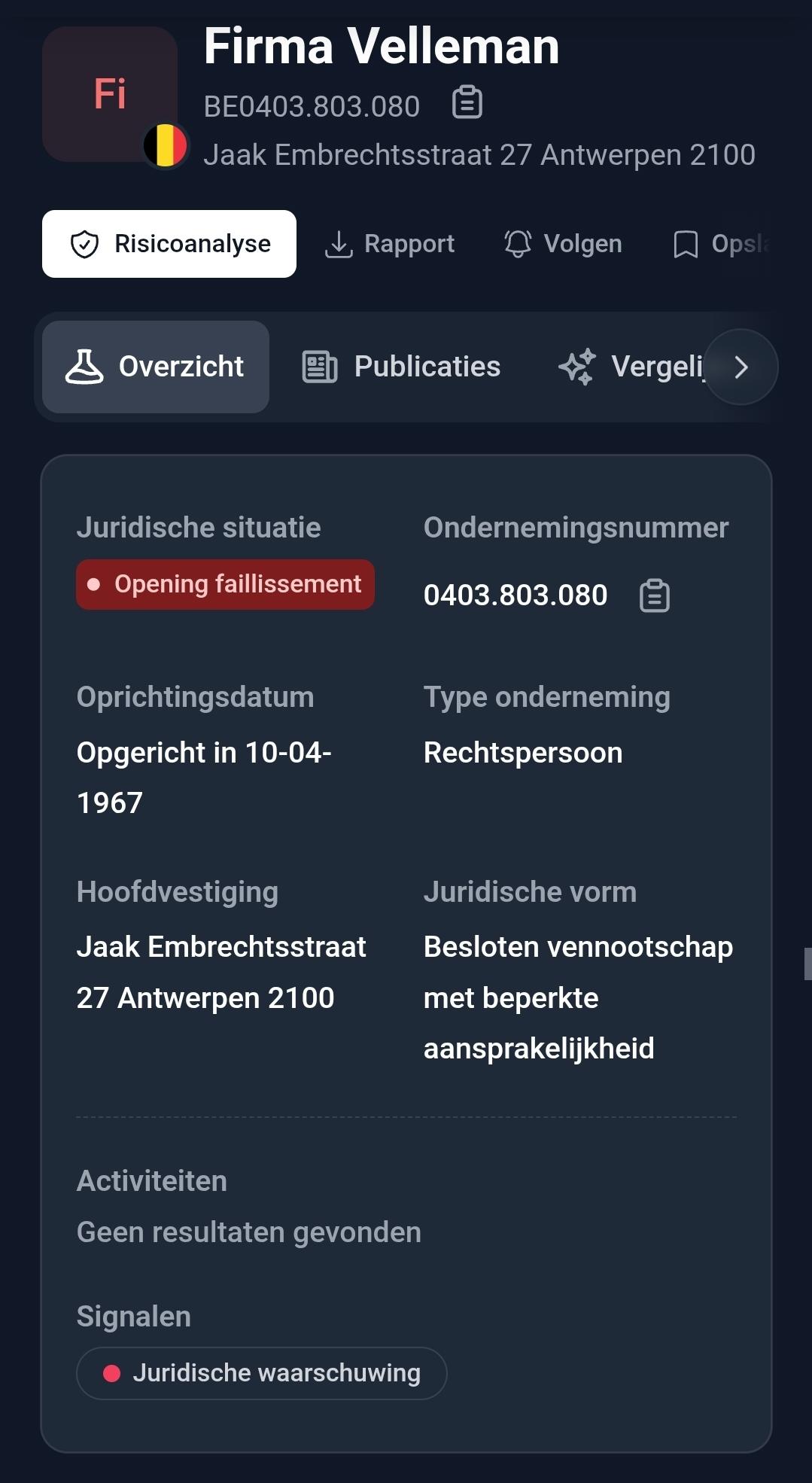
Task: Download the Rapport
Action: coord(389,244)
